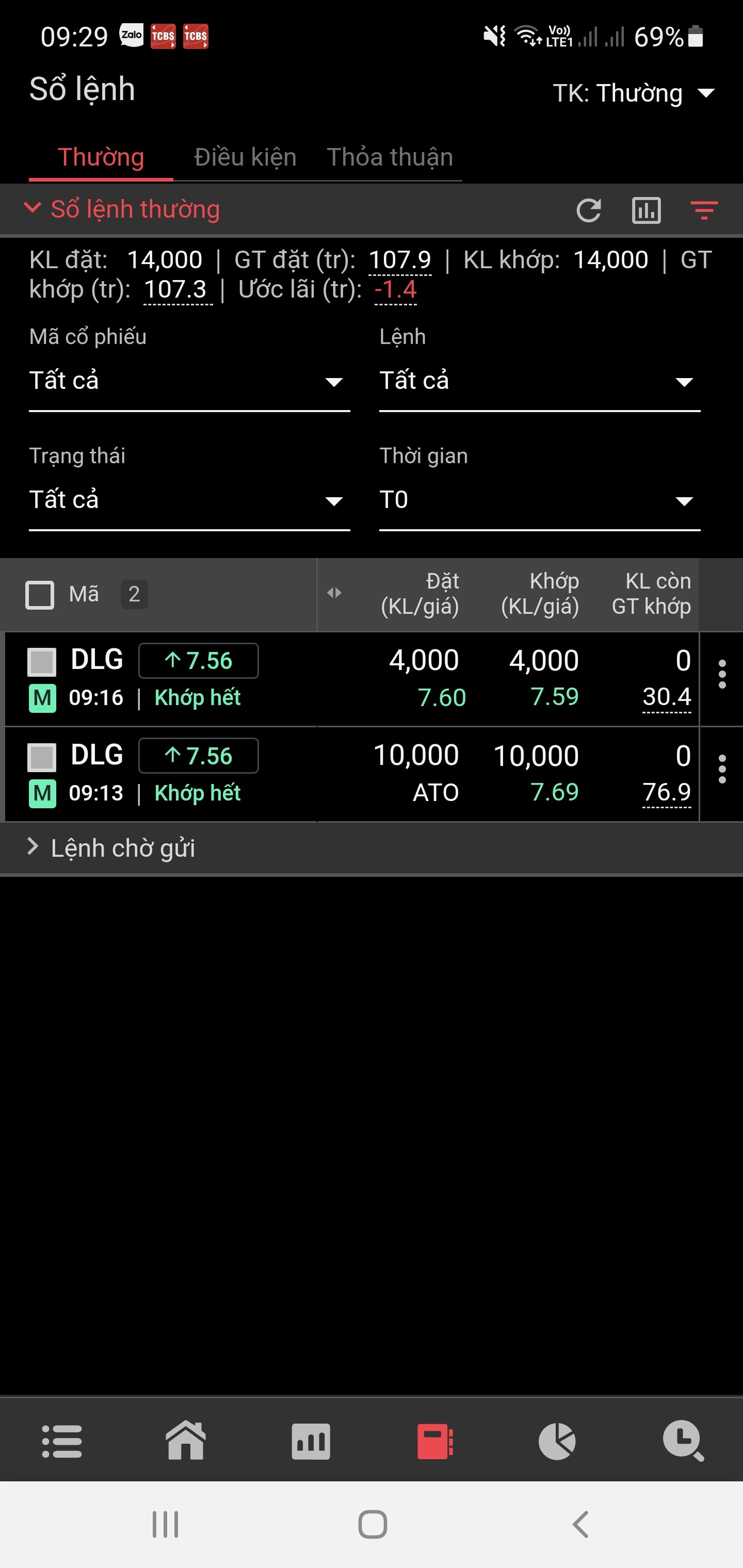Open the clock search history tab
Image resolution: width=743 pixels, height=1568 pixels.
[682, 1441]
